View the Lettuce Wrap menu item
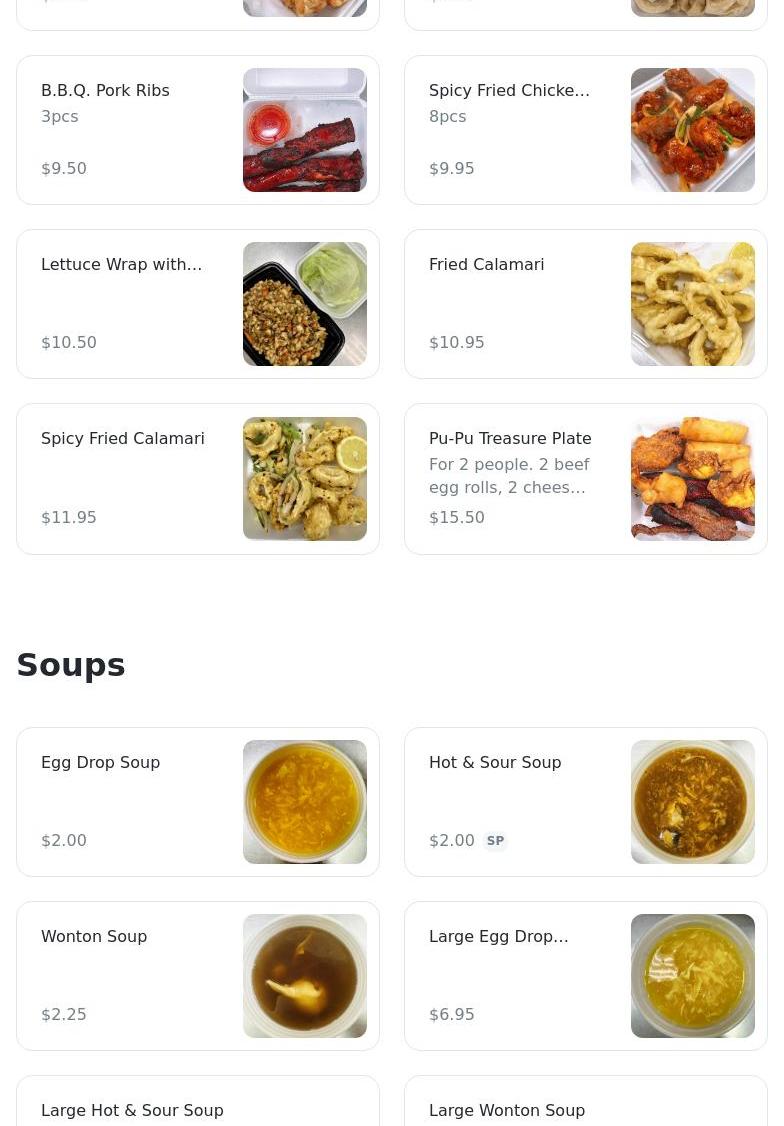 (x=198, y=304)
